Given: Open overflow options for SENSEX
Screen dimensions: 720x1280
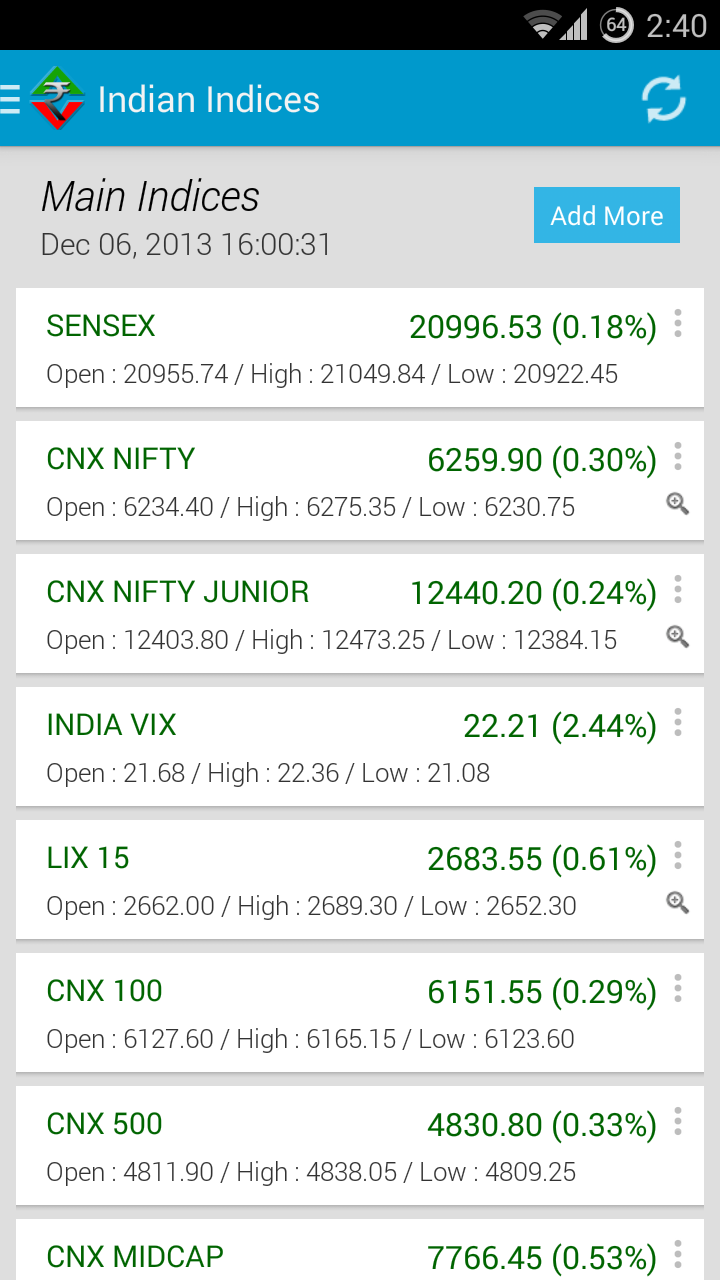Looking at the screenshot, I should (678, 324).
